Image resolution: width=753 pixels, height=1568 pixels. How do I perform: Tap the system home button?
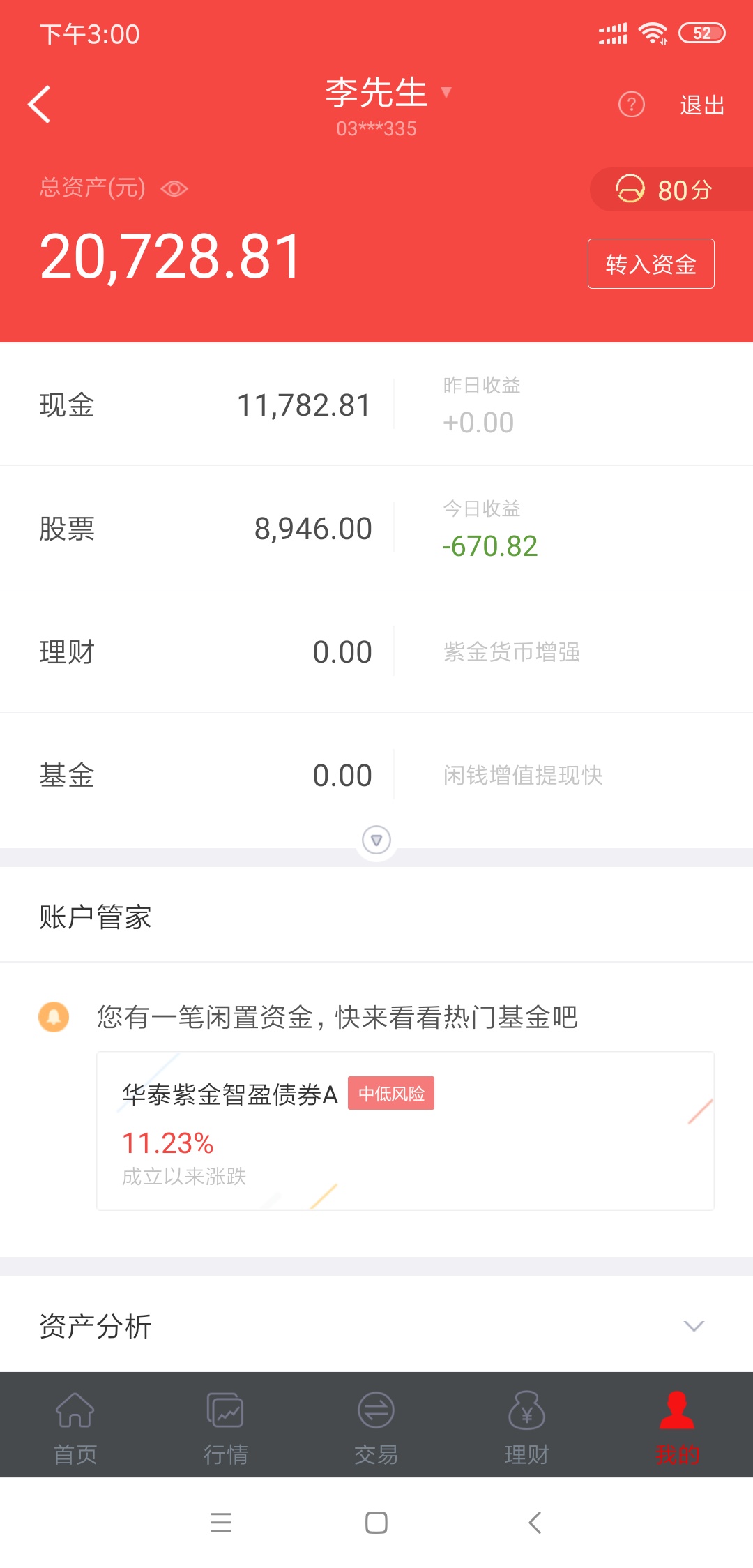(376, 1522)
